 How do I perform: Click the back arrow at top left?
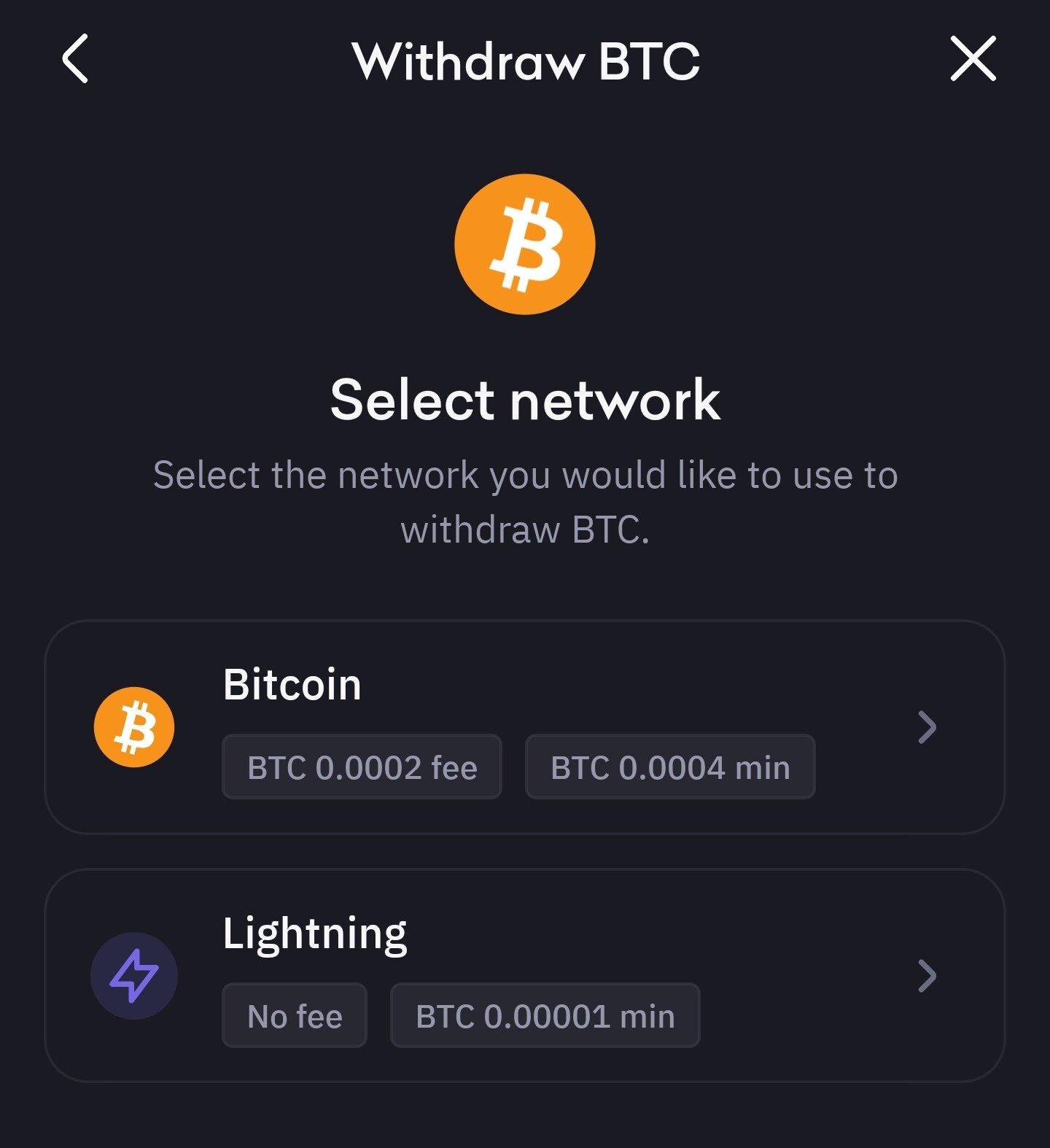(x=75, y=60)
